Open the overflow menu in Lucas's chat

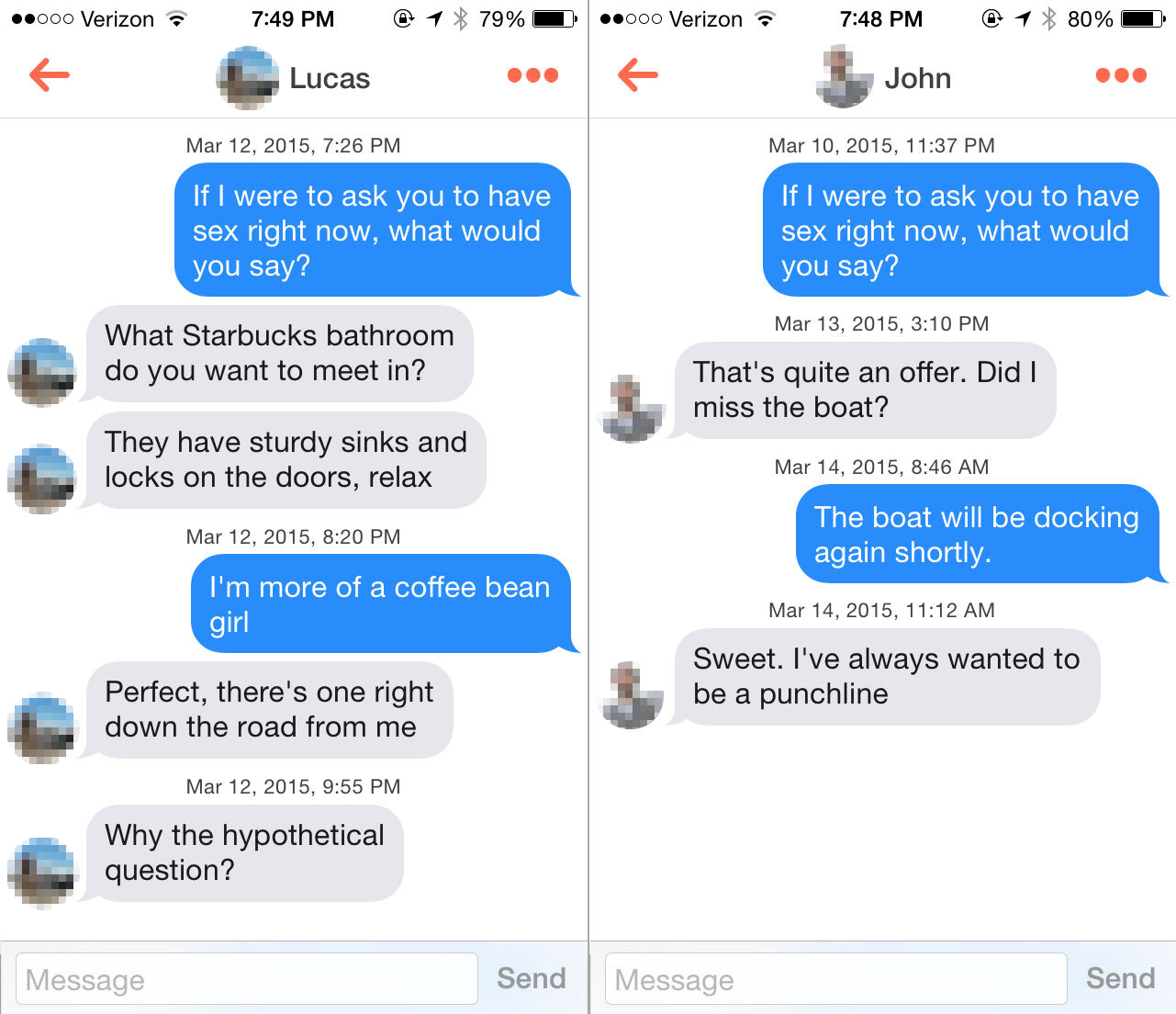532,75
